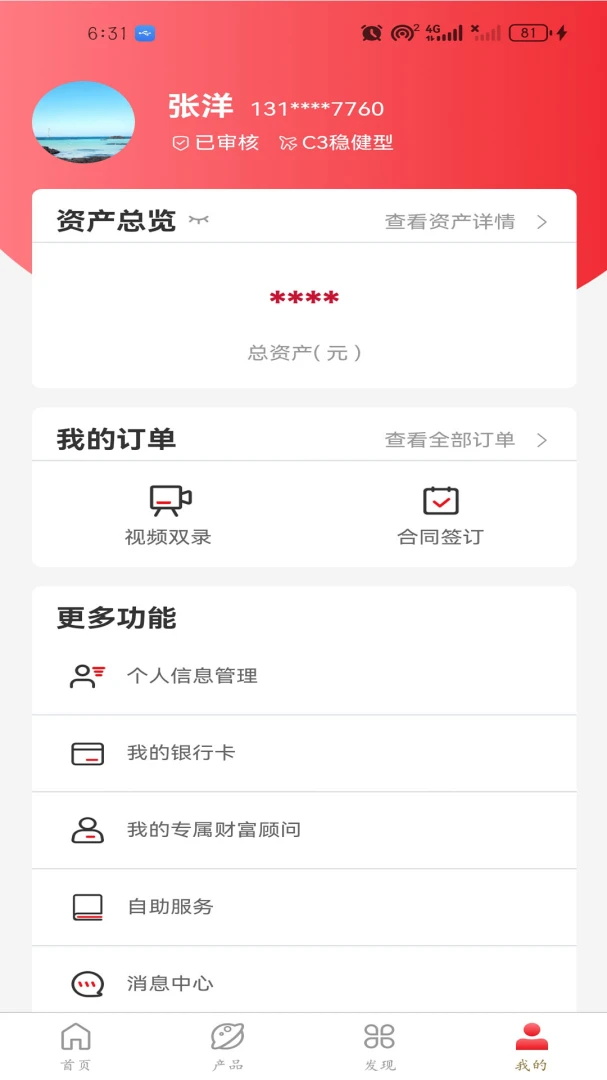
Task: Open C3稳健型 risk rating badge
Action: pos(337,143)
